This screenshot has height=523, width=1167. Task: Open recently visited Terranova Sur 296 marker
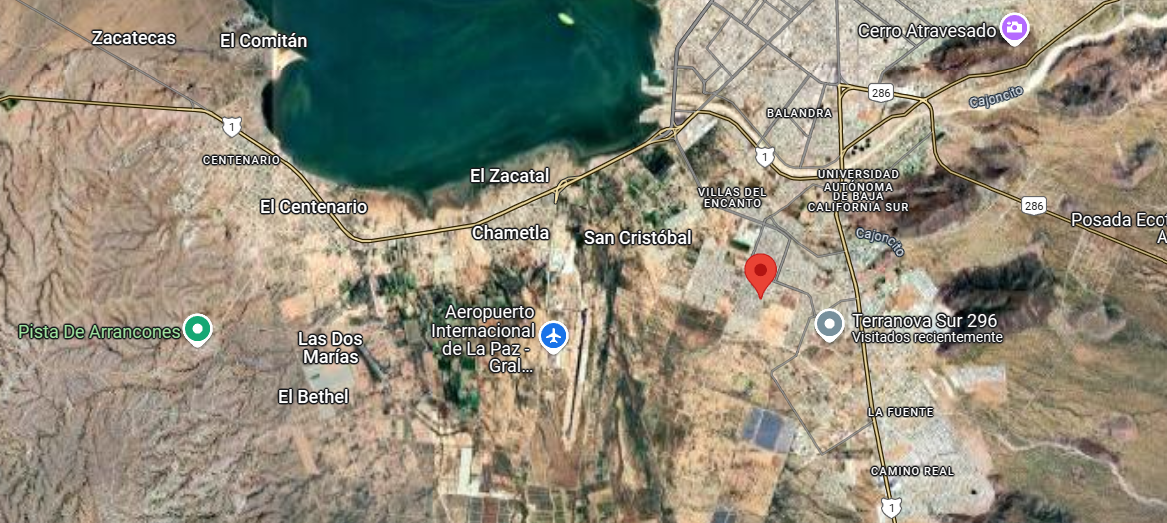coord(829,326)
